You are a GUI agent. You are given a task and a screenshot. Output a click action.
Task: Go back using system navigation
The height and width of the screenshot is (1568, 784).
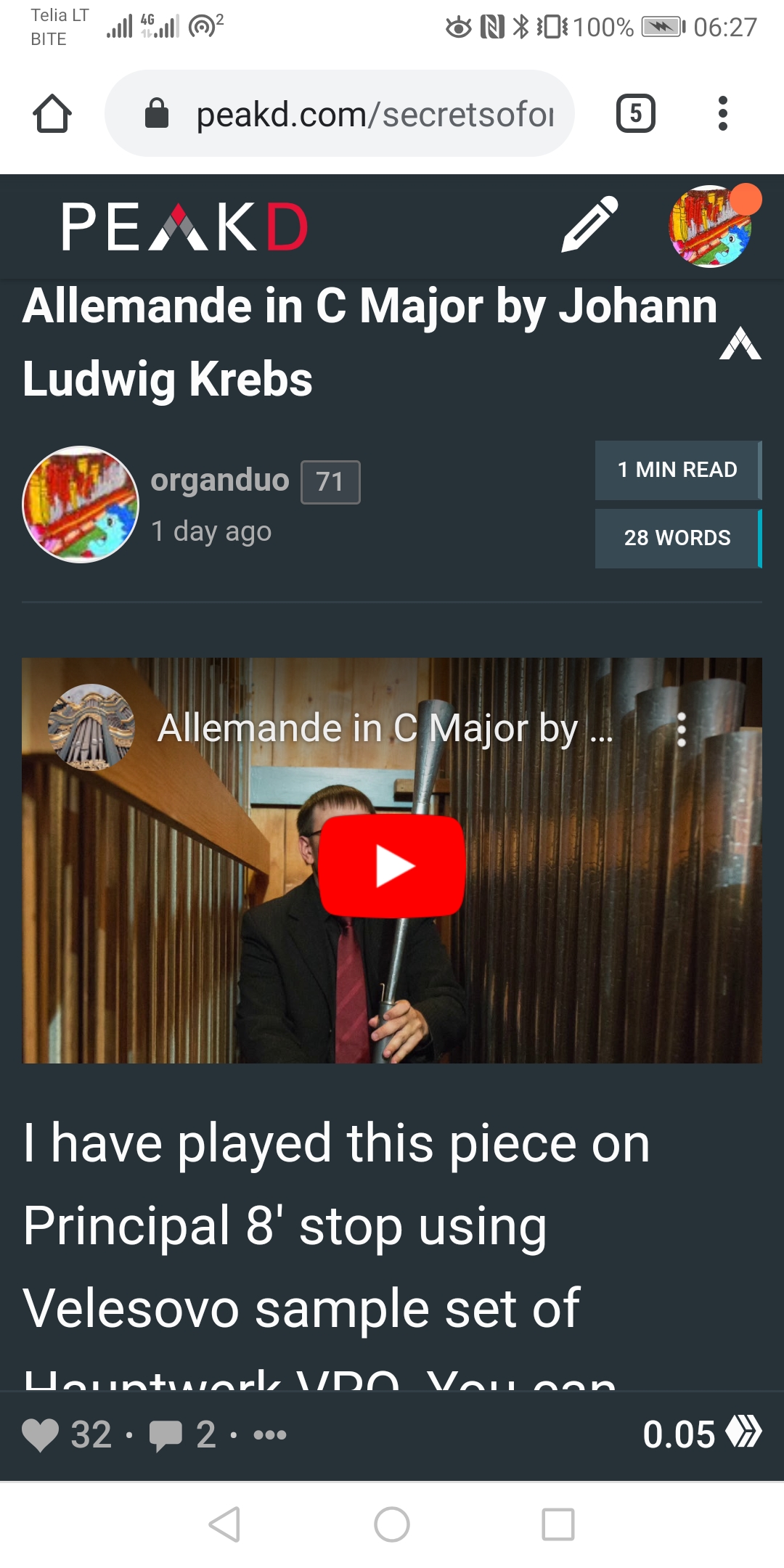224,1524
